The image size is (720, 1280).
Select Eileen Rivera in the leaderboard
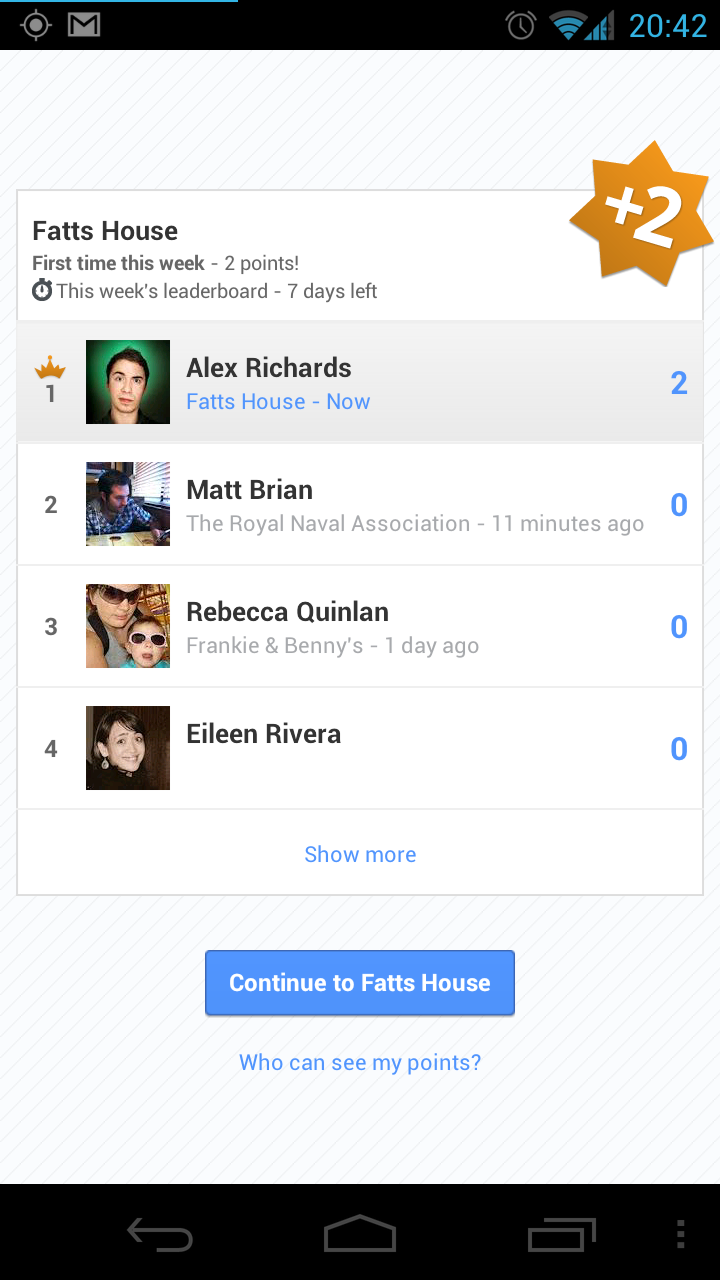pos(360,748)
